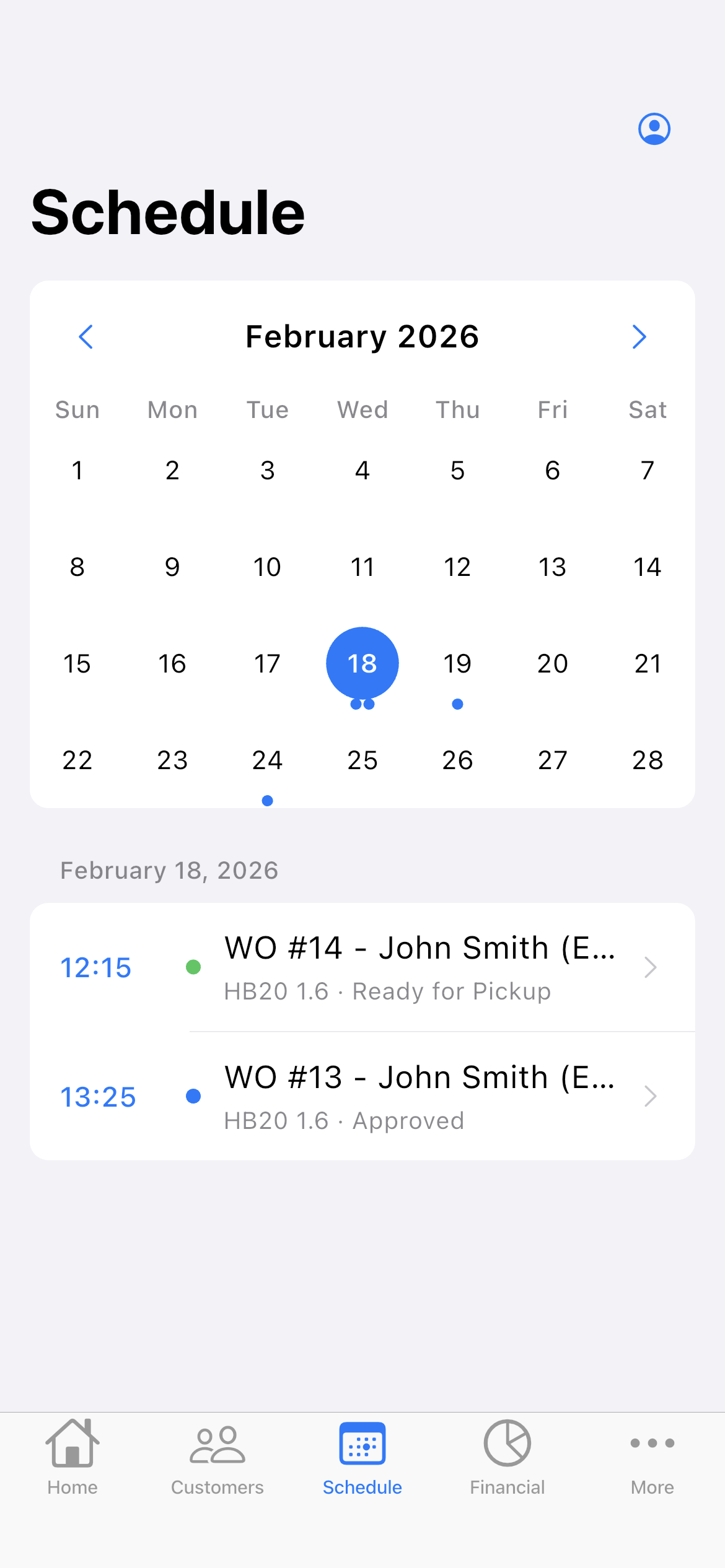The height and width of the screenshot is (1568, 725).
Task: Go to previous month with left chevron
Action: tap(86, 336)
